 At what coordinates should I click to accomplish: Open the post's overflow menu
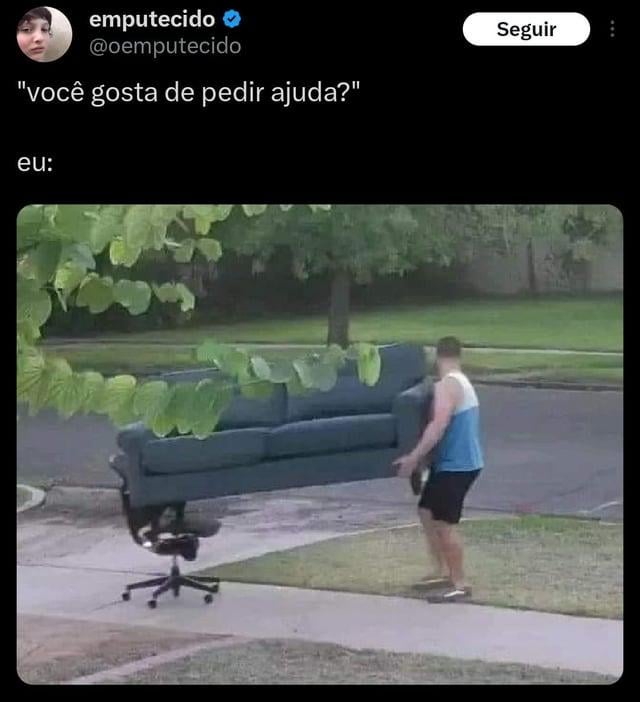click(x=612, y=29)
